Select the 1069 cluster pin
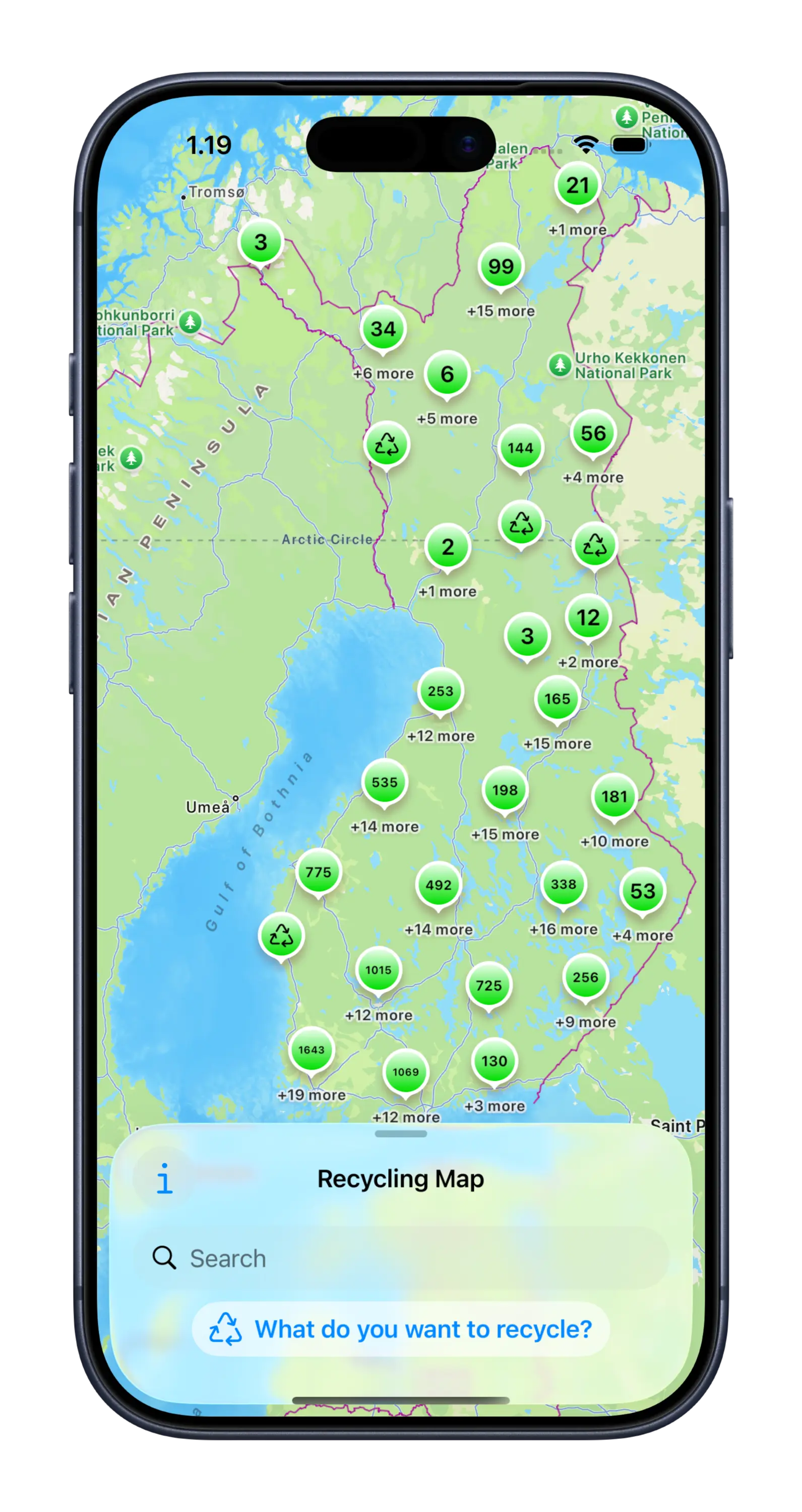This screenshot has height=1512, width=802. [x=406, y=1072]
